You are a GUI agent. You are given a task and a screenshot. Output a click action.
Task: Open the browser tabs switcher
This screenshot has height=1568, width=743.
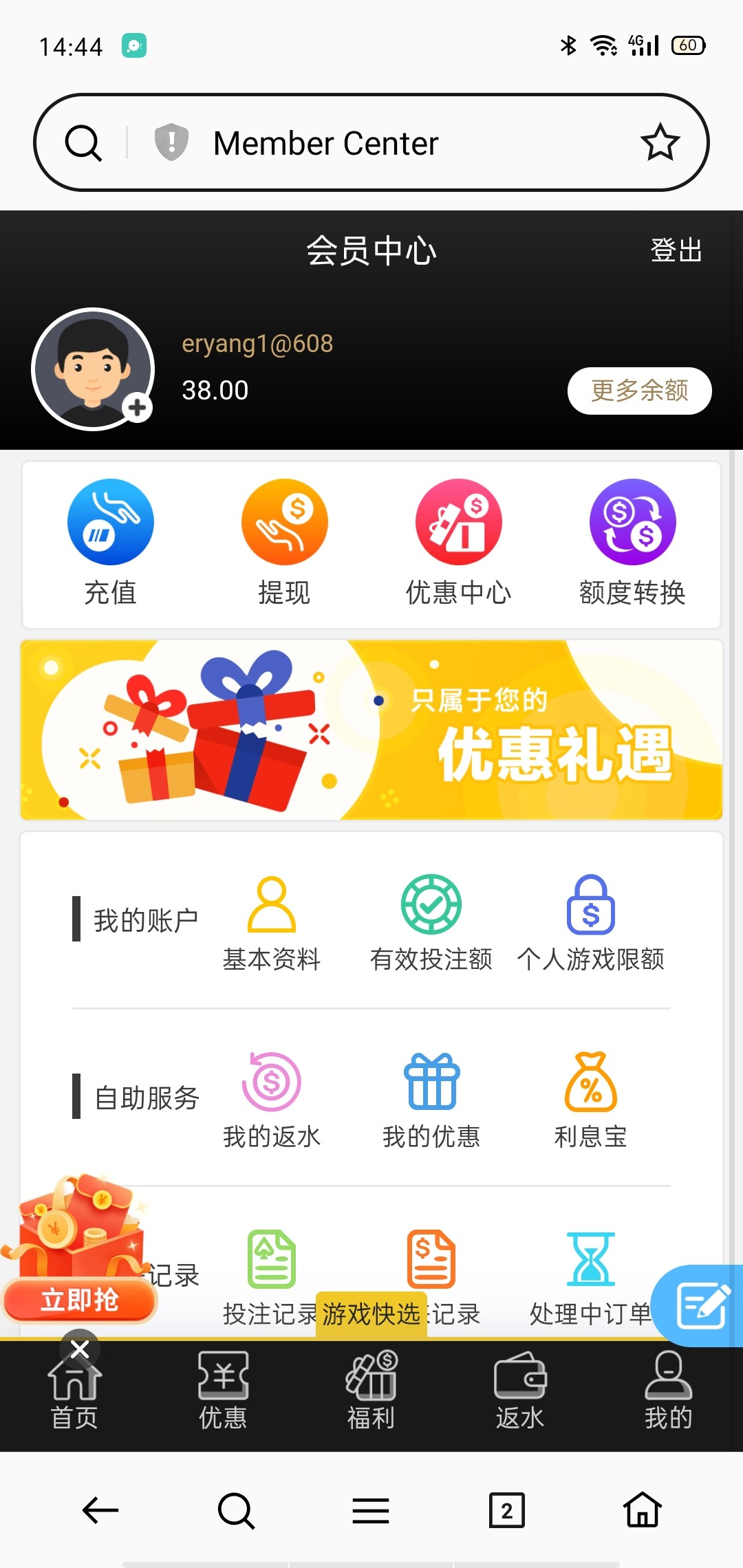pyautogui.click(x=507, y=1510)
